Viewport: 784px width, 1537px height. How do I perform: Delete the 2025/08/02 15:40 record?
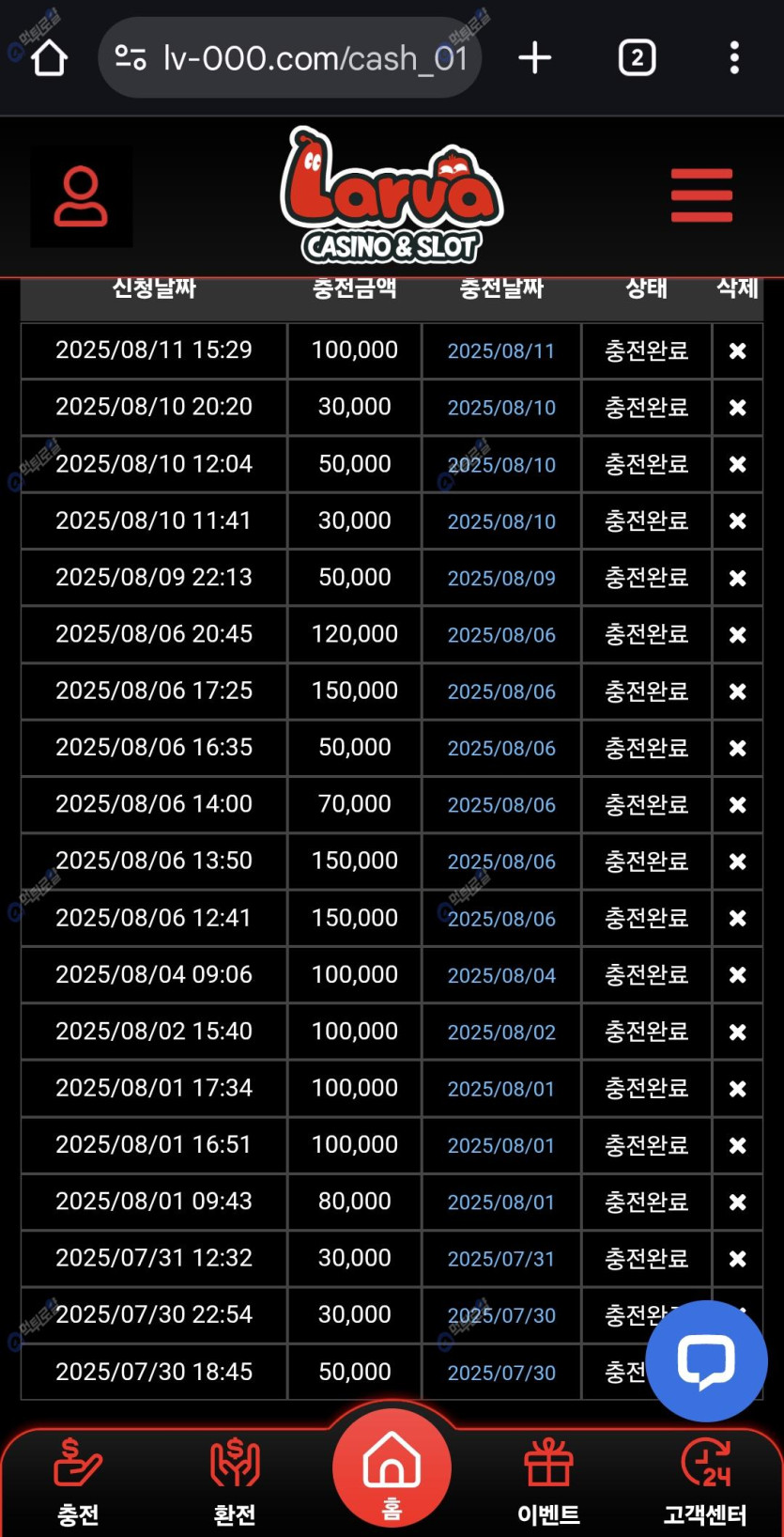pyautogui.click(x=737, y=1032)
